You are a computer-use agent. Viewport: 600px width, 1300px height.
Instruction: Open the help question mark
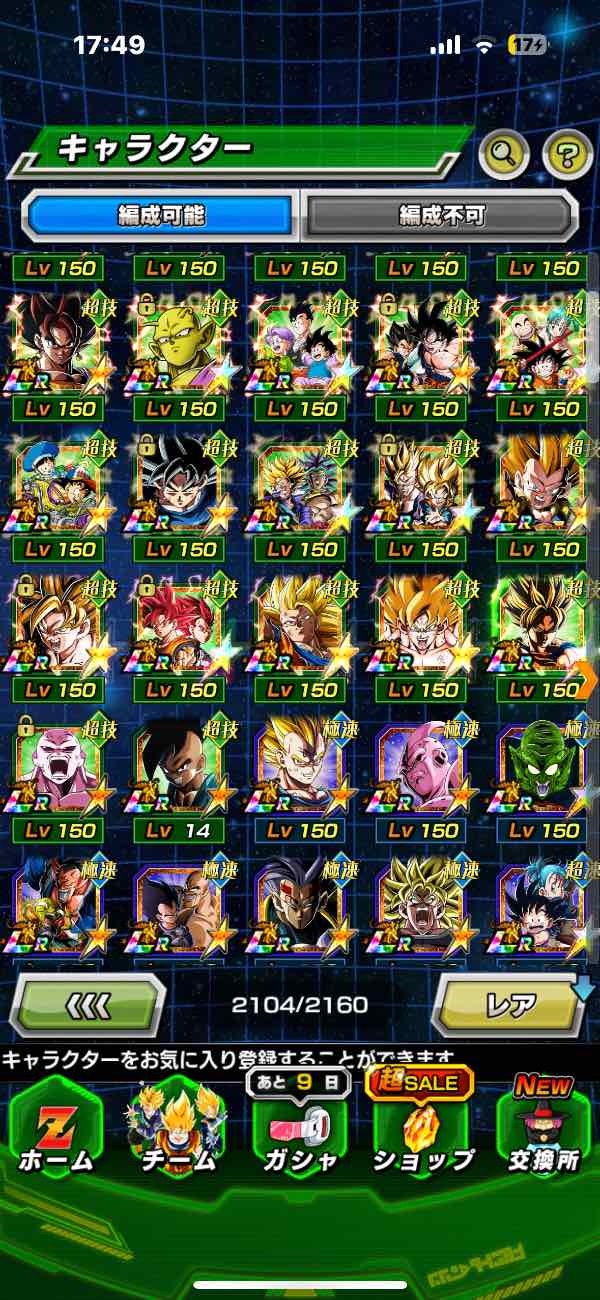(567, 153)
